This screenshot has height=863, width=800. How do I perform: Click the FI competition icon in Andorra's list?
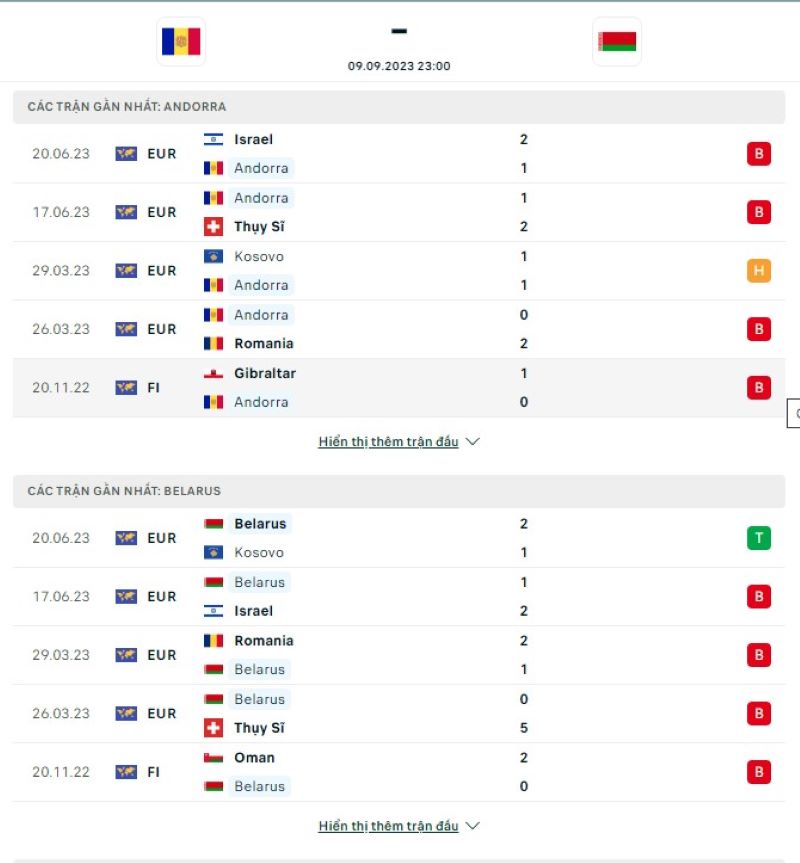(x=125, y=388)
